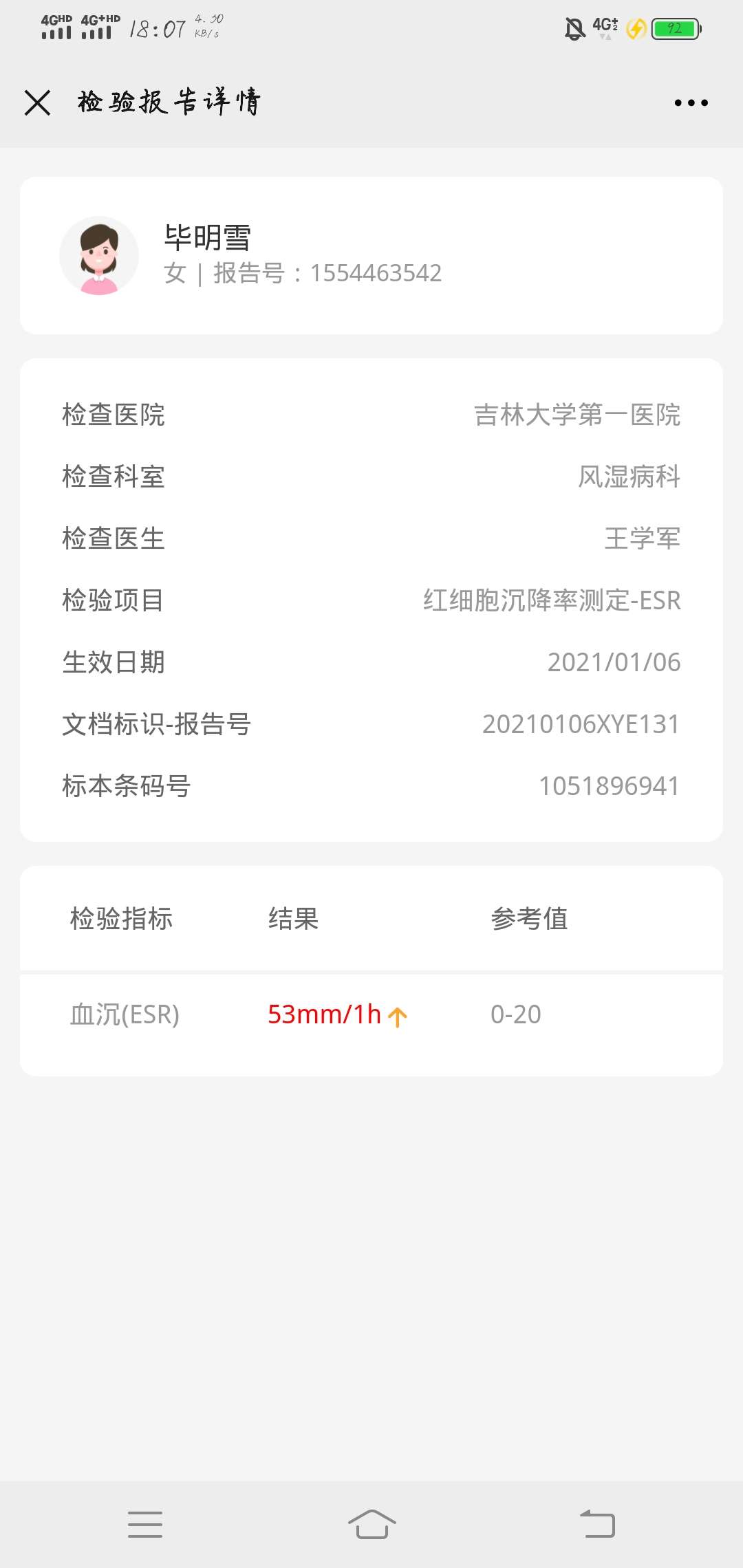Expand the 血沉(ESR) result row
The image size is (743, 1568).
click(x=371, y=1016)
